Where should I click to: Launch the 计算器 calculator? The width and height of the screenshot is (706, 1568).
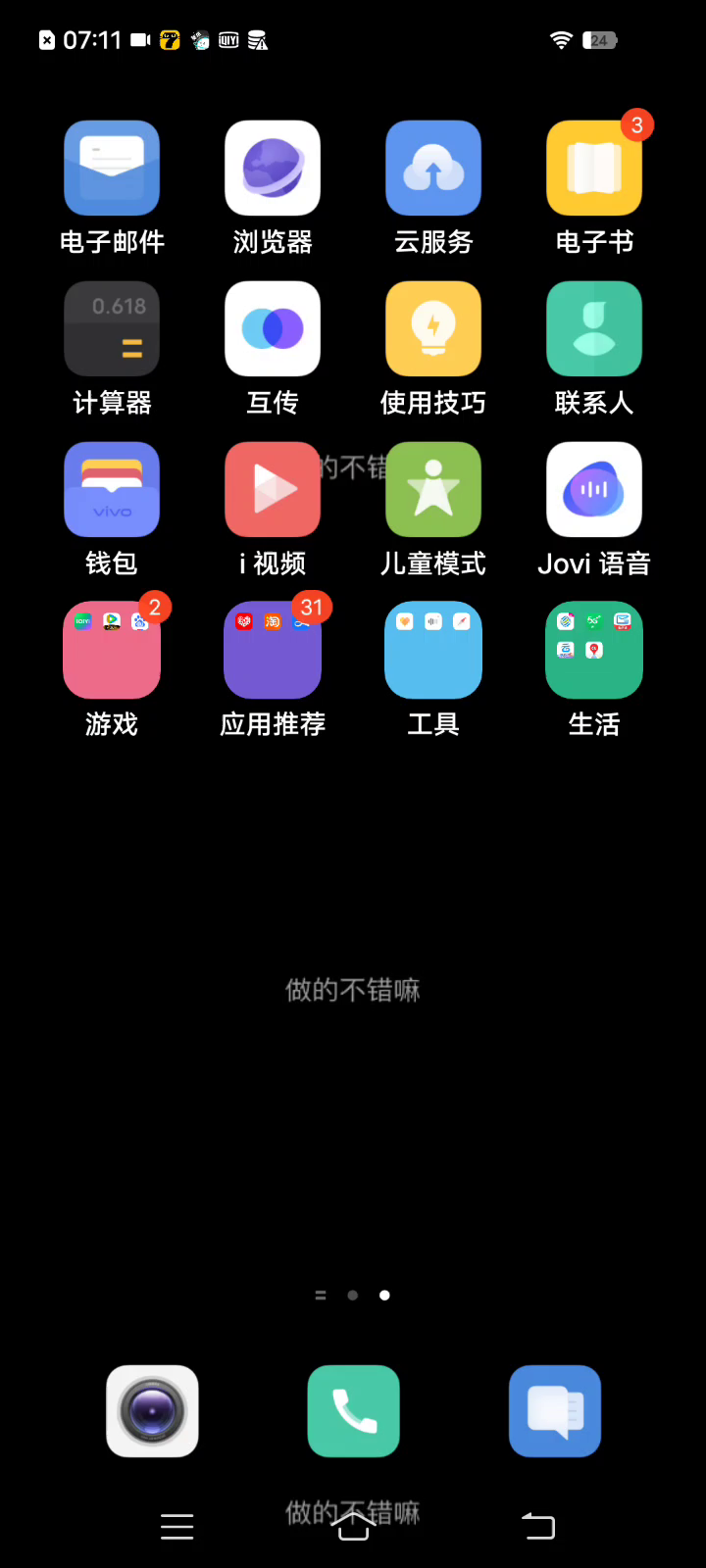tap(112, 329)
